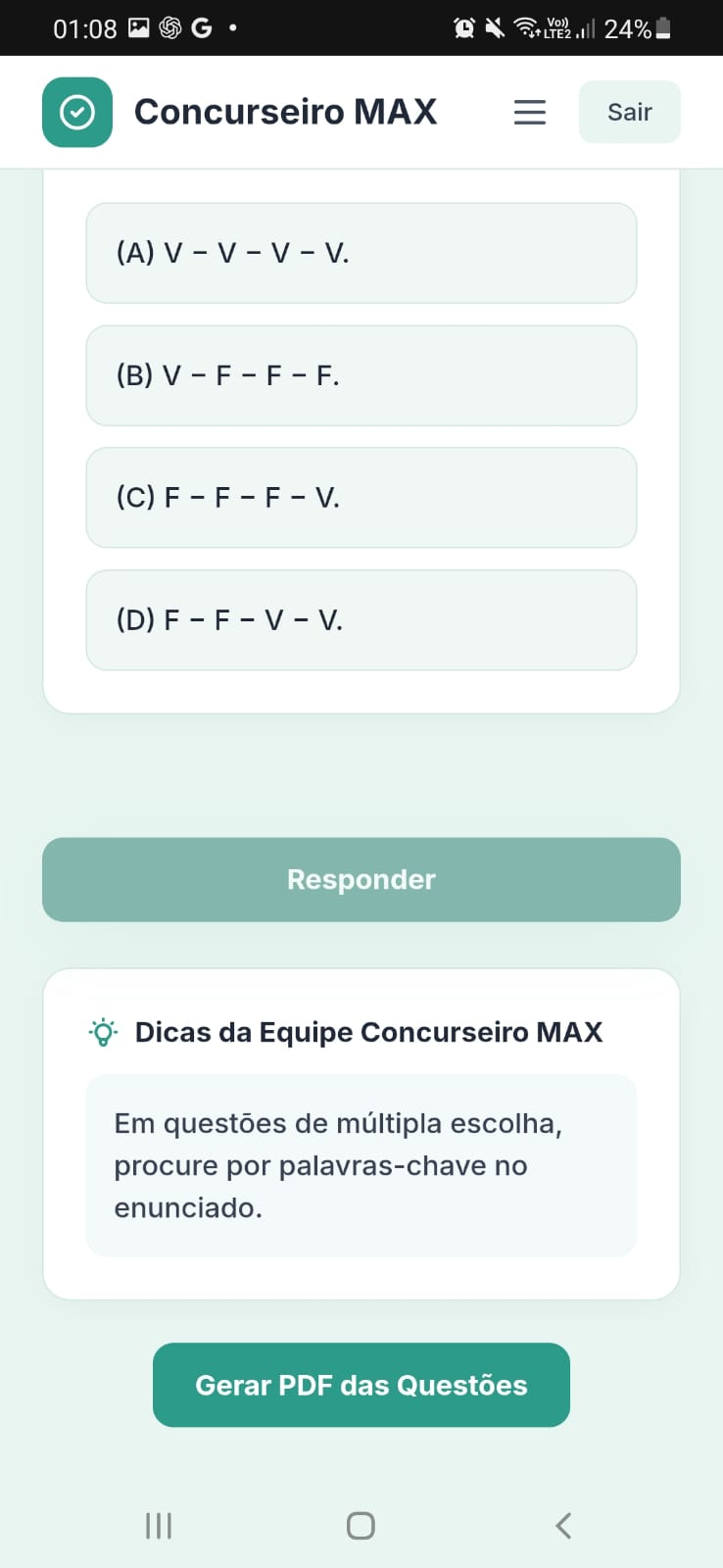723x1568 pixels.
Task: Click the lightbulb icon next to Dicas
Action: (101, 1031)
